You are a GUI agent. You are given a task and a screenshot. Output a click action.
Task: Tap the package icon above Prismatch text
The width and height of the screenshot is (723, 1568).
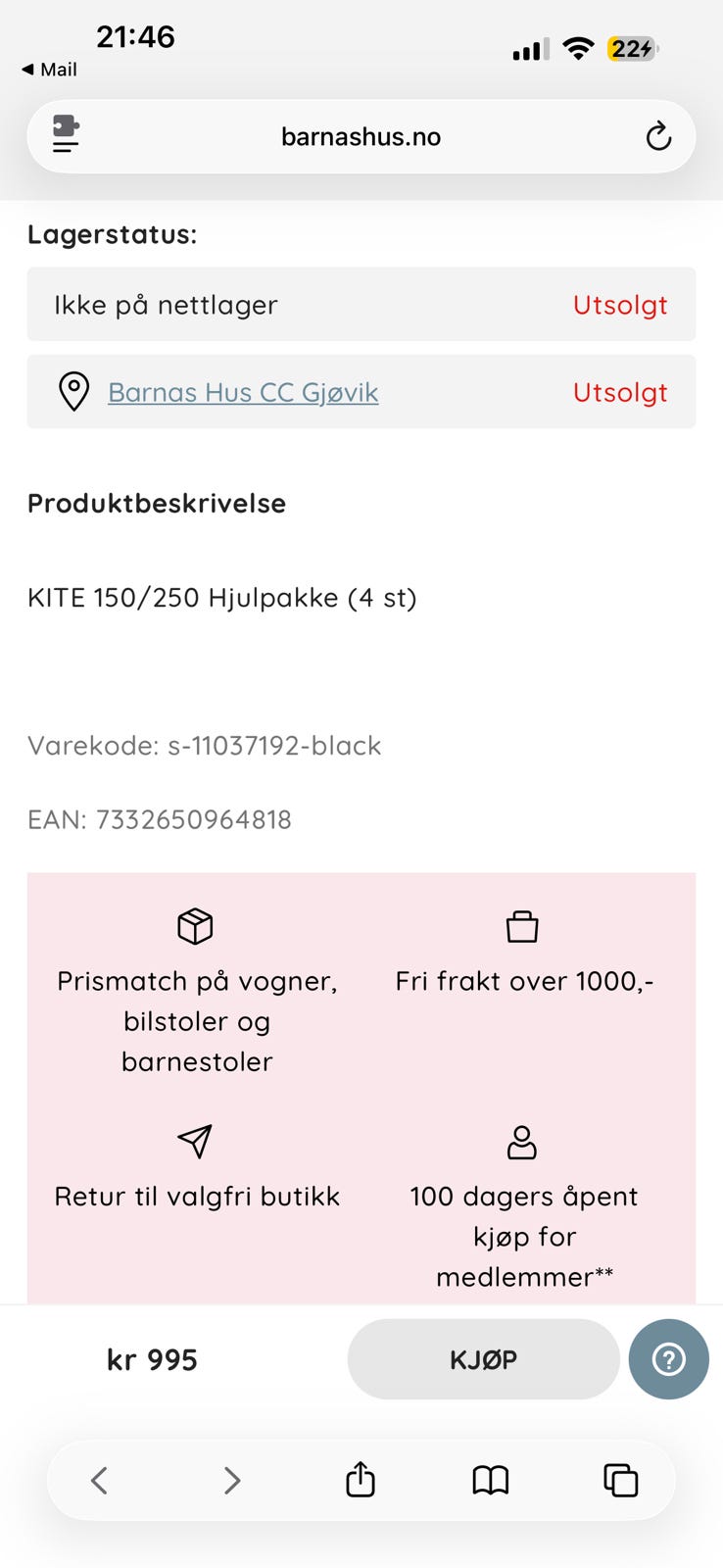point(196,925)
